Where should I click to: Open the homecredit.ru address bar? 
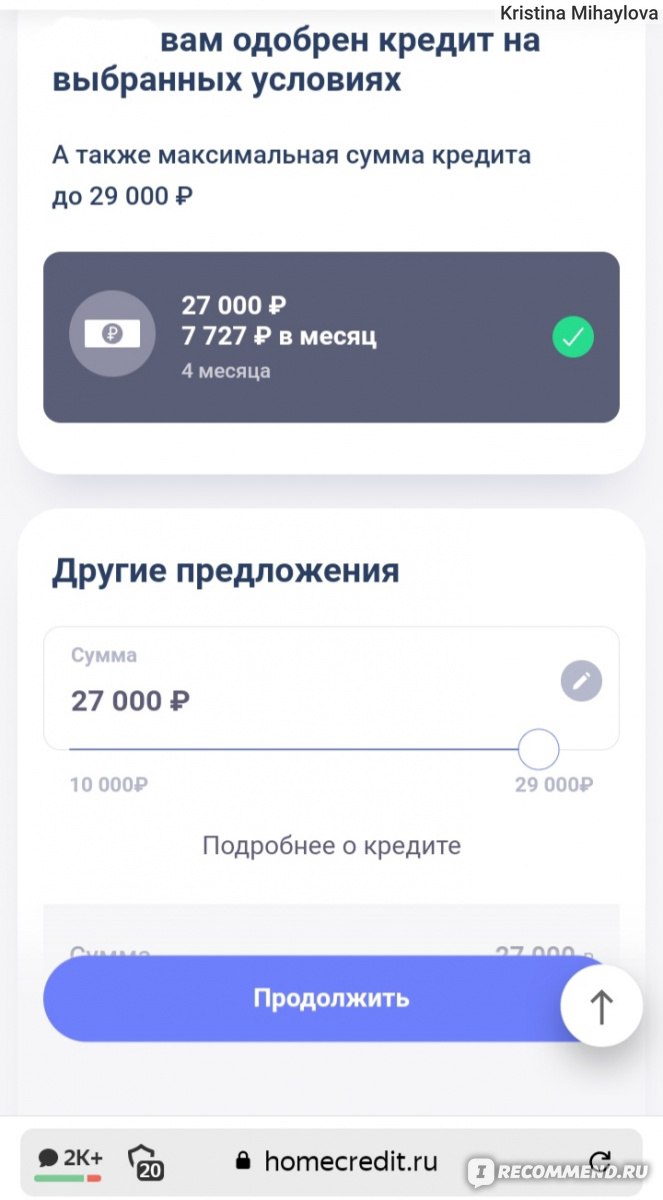click(x=336, y=1161)
